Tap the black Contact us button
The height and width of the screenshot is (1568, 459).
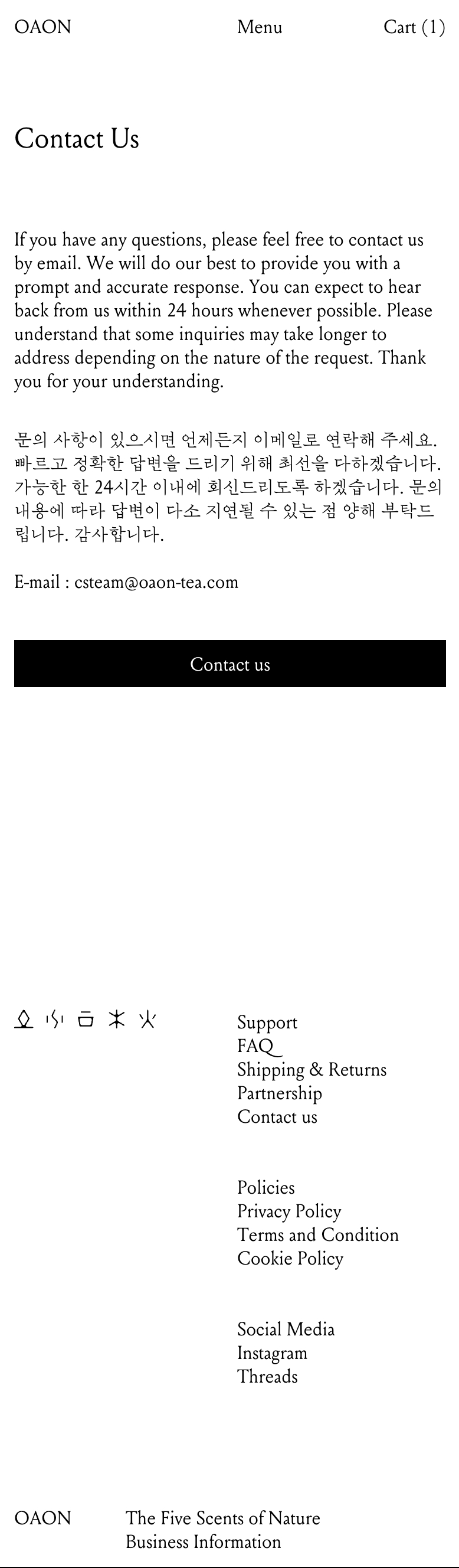[230, 664]
